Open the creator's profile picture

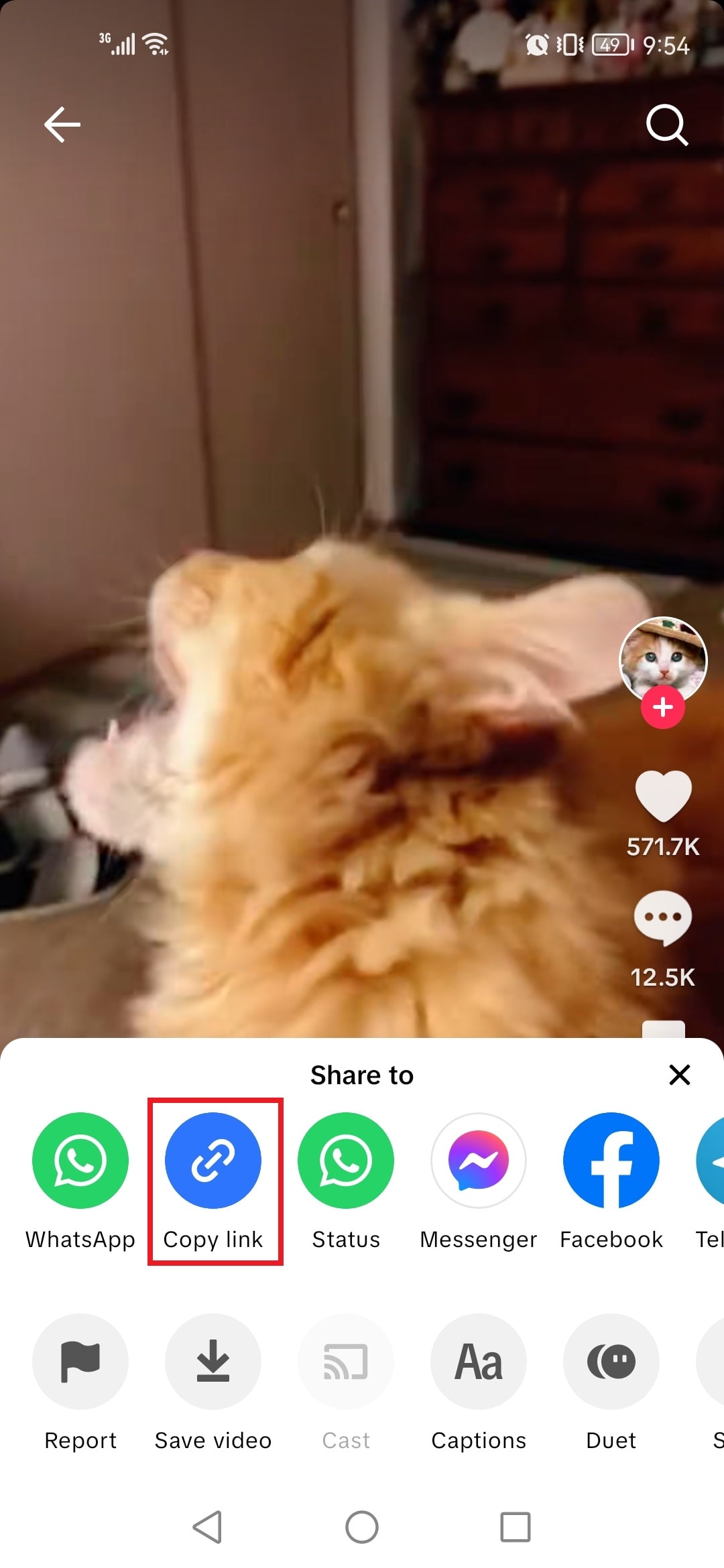coord(662,657)
